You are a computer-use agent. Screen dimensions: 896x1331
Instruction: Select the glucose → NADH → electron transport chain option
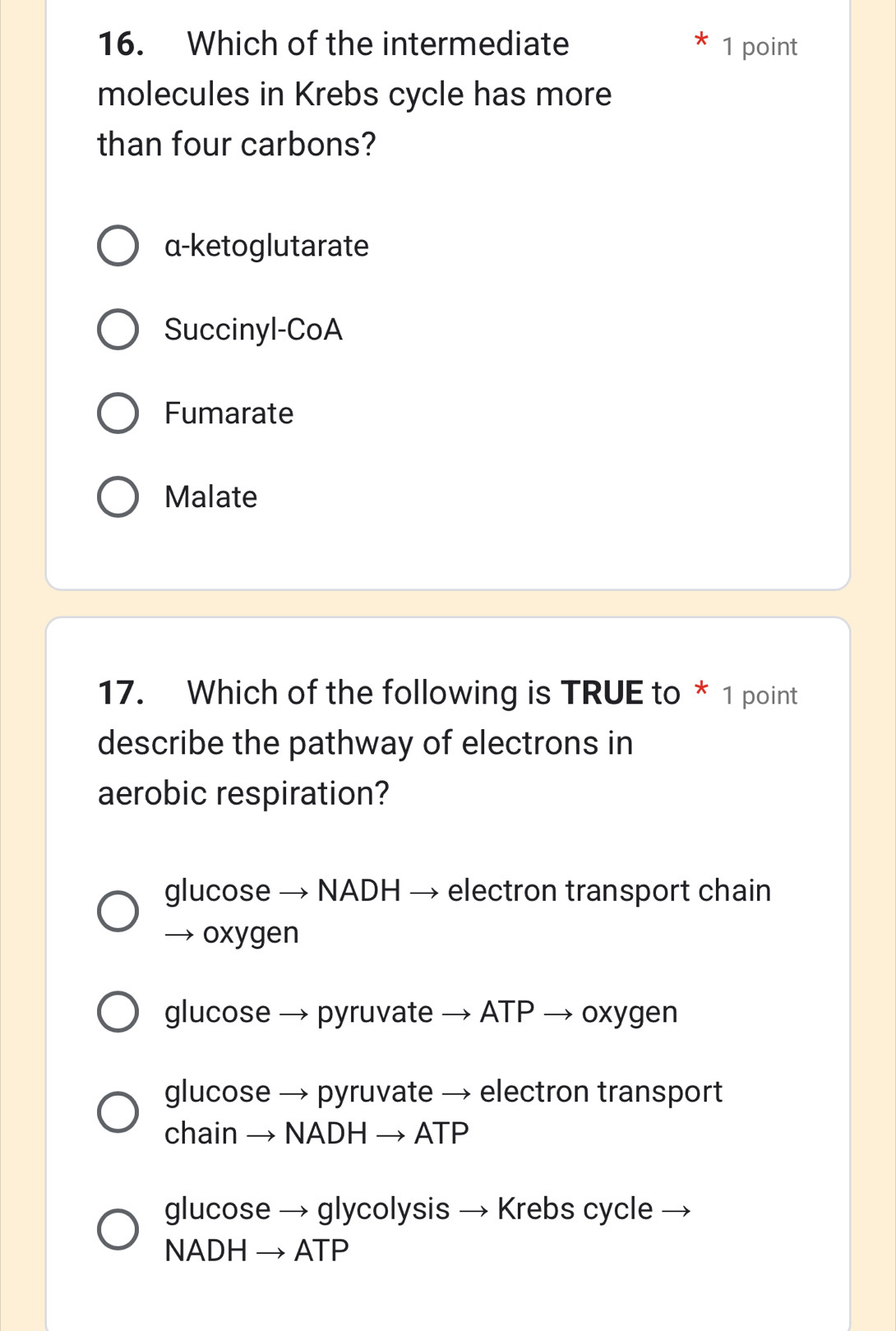click(x=118, y=911)
